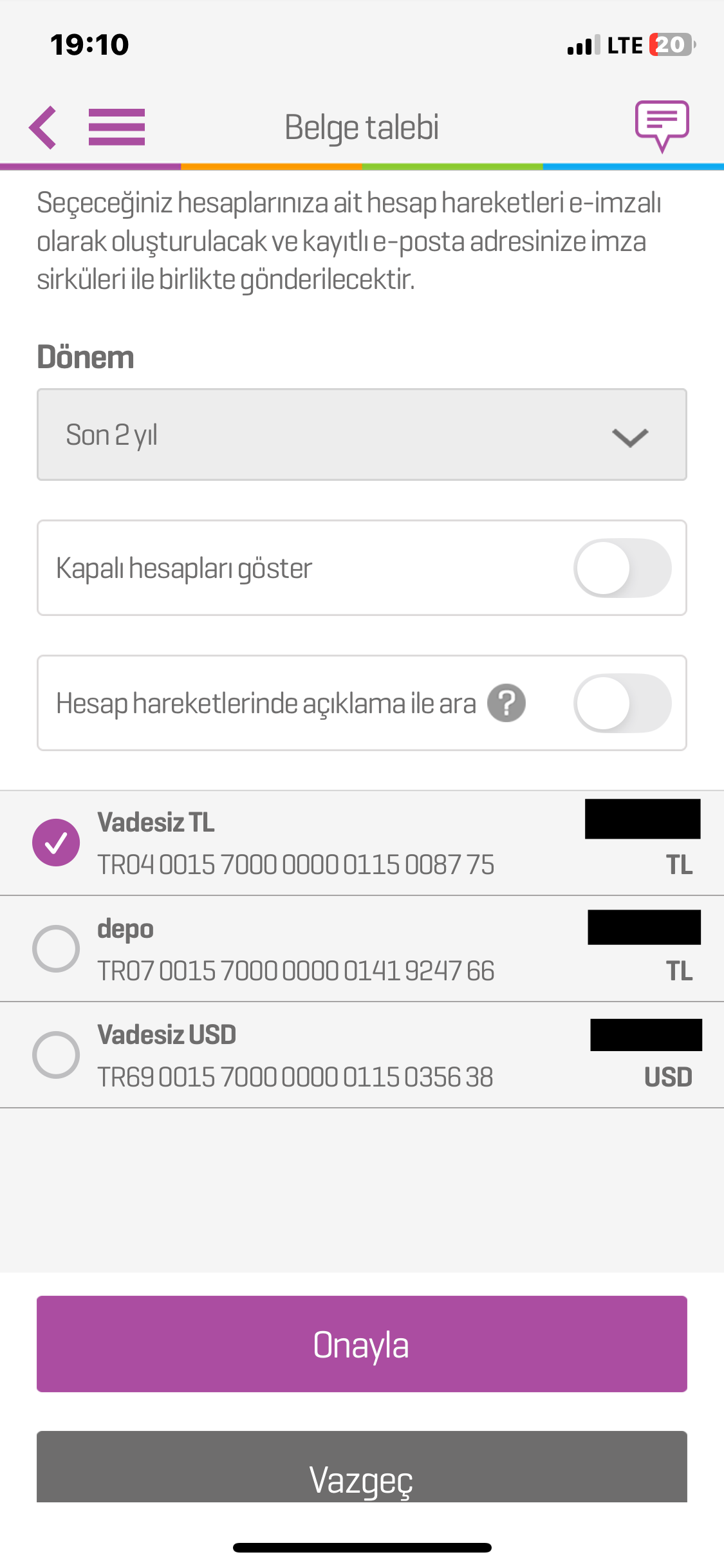Image resolution: width=724 pixels, height=1568 pixels.
Task: Open the hamburger navigation menu
Action: tap(116, 127)
